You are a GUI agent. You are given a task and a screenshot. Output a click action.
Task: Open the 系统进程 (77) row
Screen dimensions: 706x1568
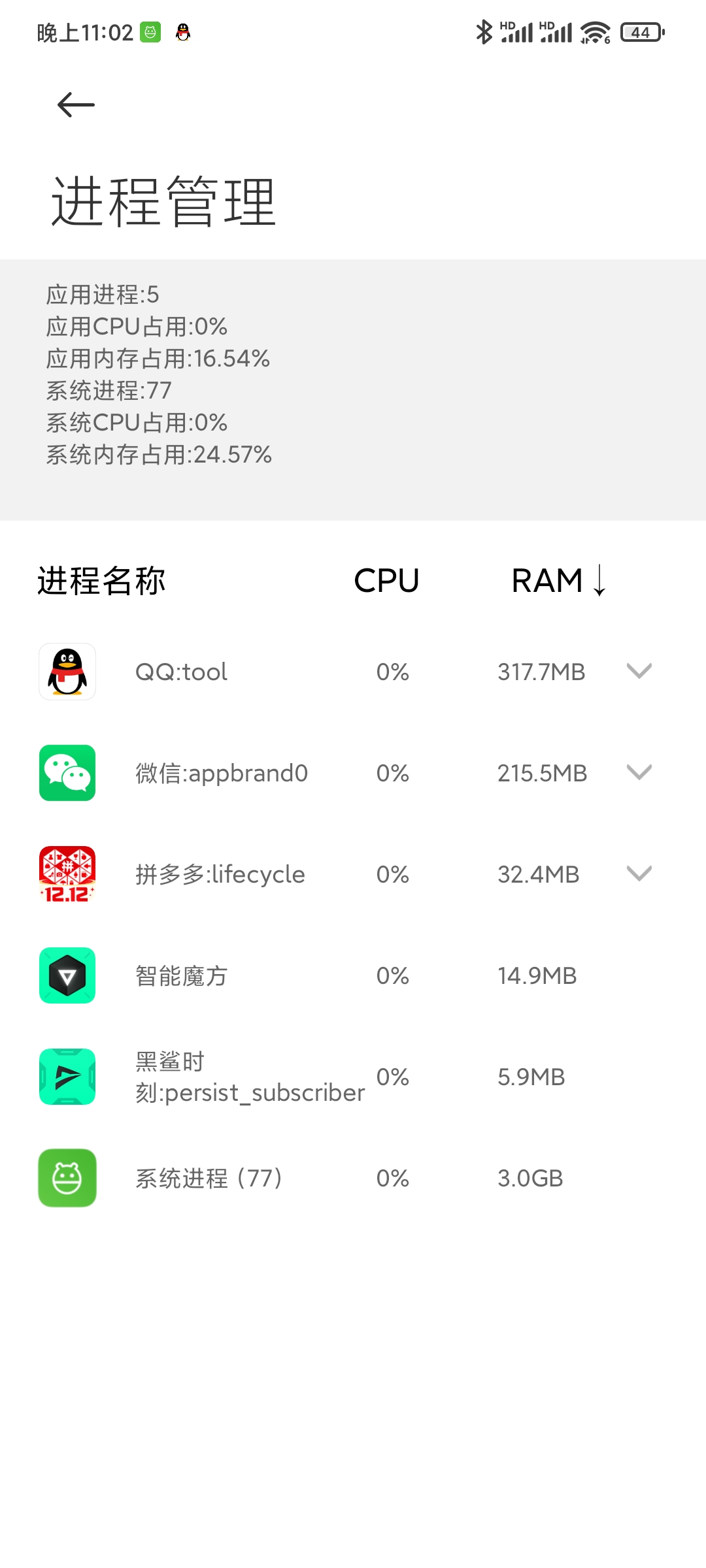point(353,1178)
